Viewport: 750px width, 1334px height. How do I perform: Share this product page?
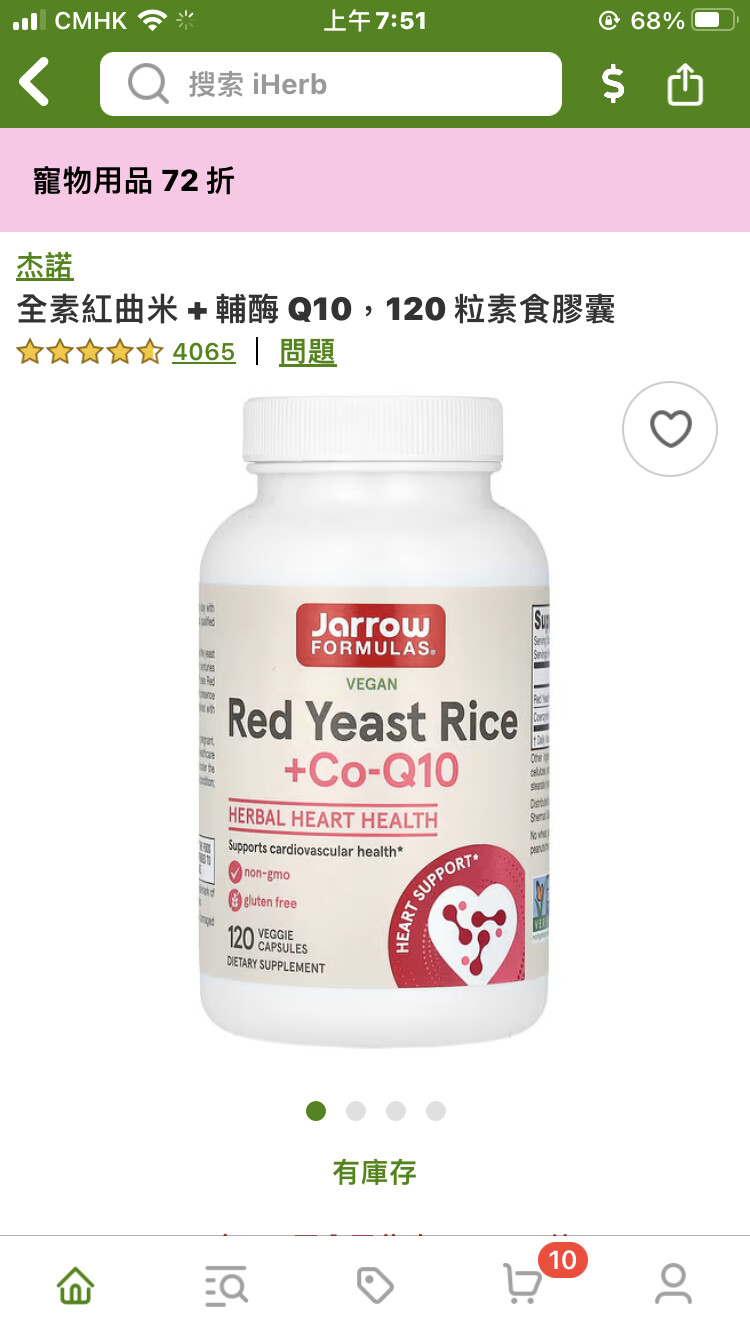[685, 84]
